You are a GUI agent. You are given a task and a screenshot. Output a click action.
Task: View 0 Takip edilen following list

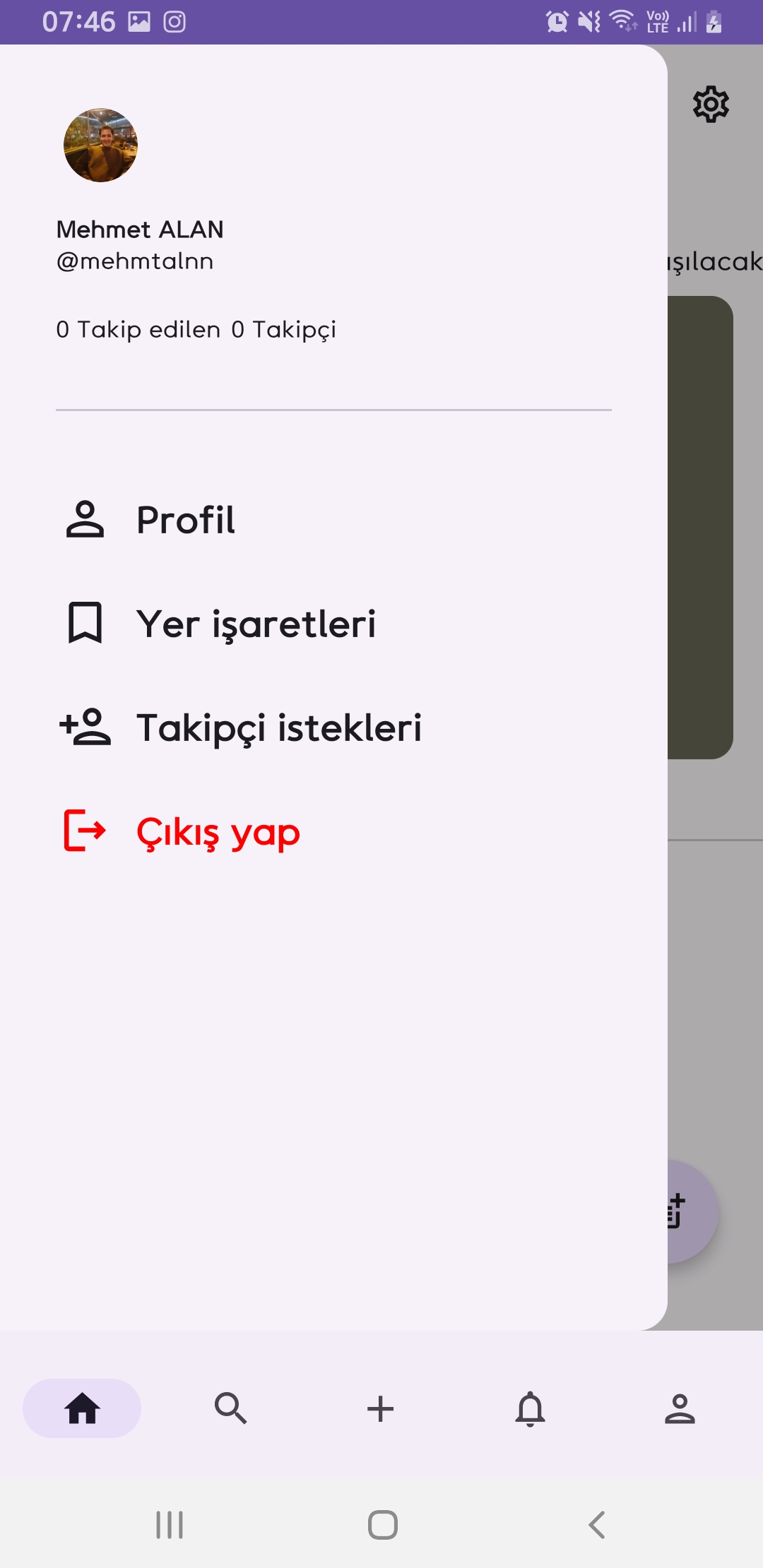(138, 330)
